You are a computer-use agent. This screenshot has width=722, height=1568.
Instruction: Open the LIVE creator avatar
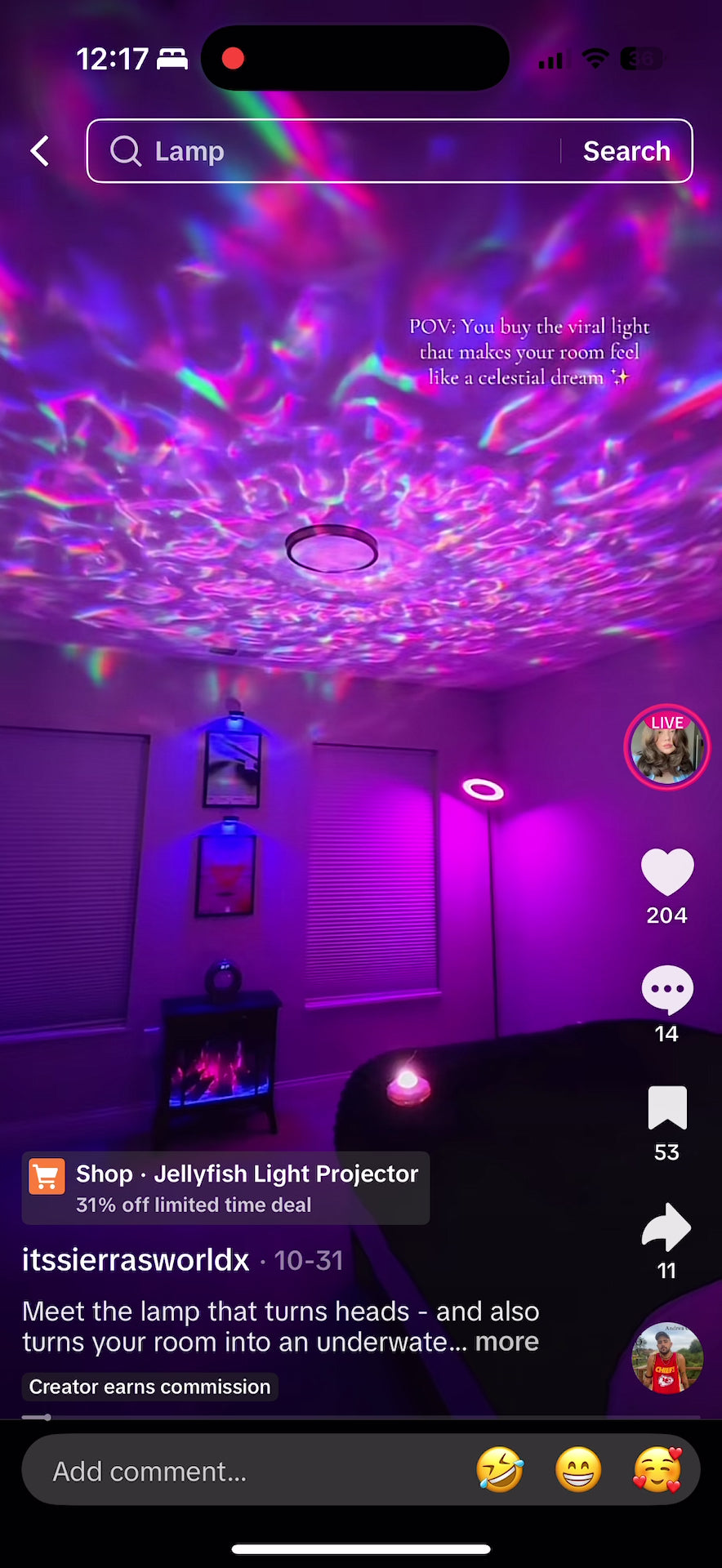click(x=666, y=747)
